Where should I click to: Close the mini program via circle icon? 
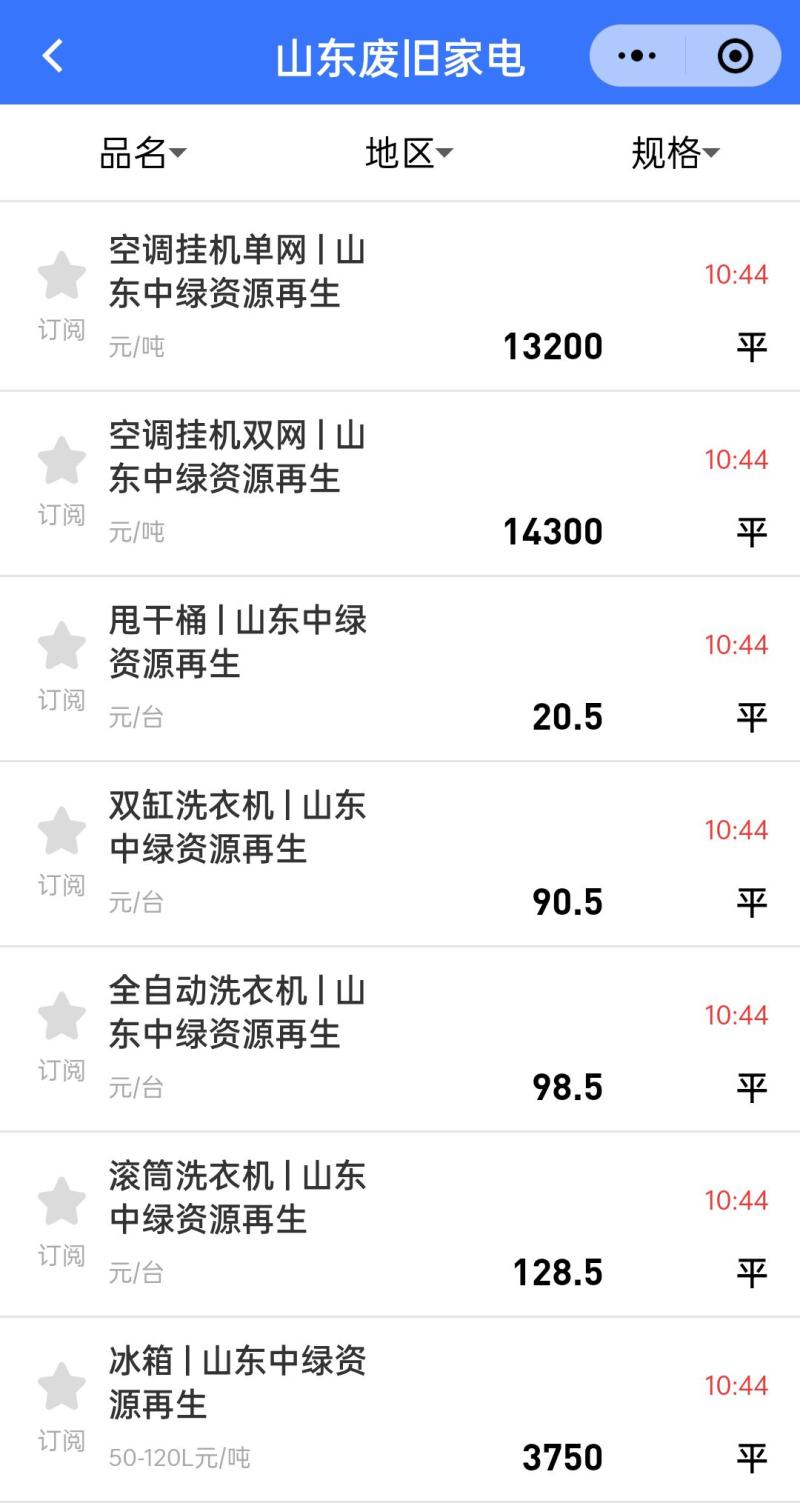pos(735,56)
